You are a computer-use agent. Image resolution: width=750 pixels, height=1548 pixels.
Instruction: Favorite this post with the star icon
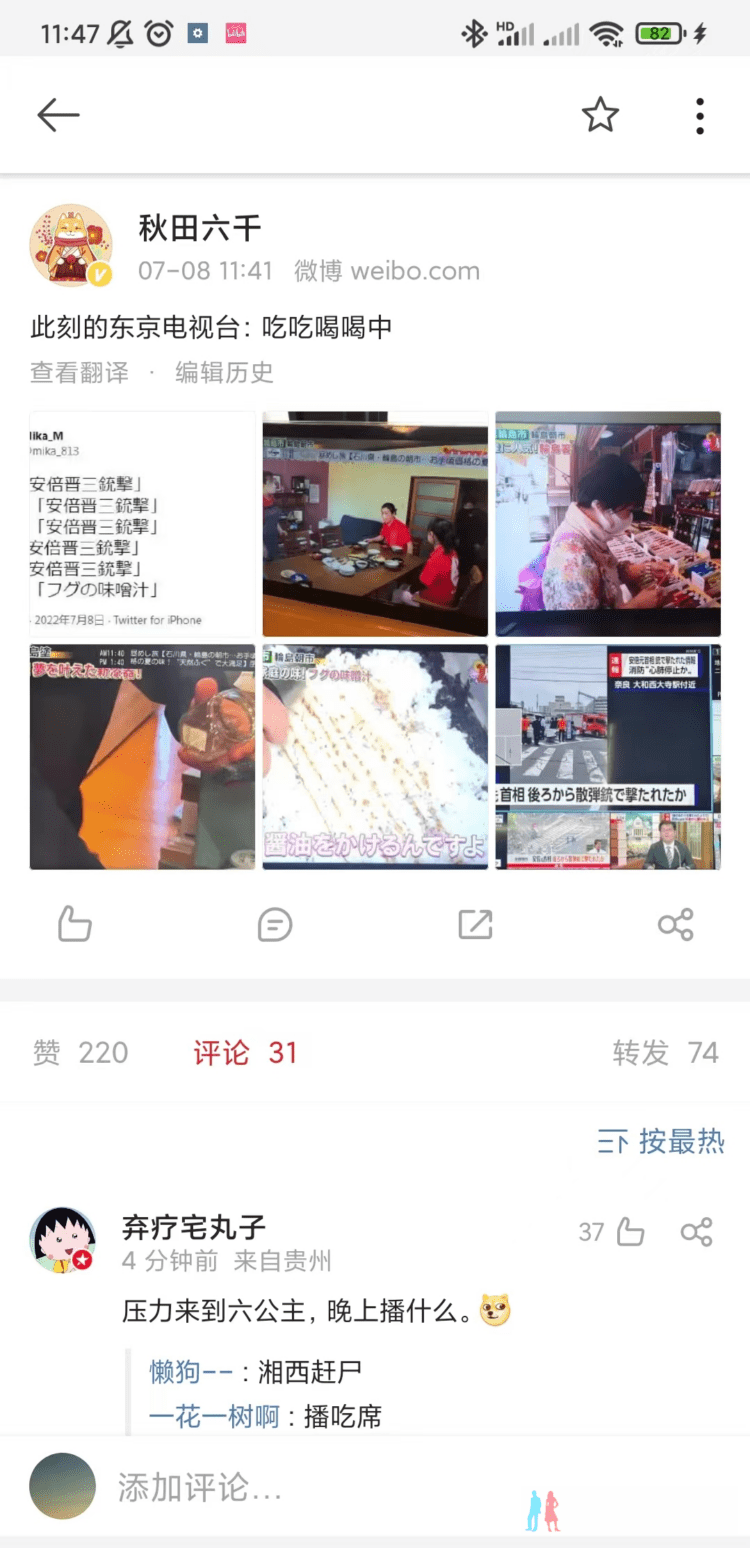600,116
